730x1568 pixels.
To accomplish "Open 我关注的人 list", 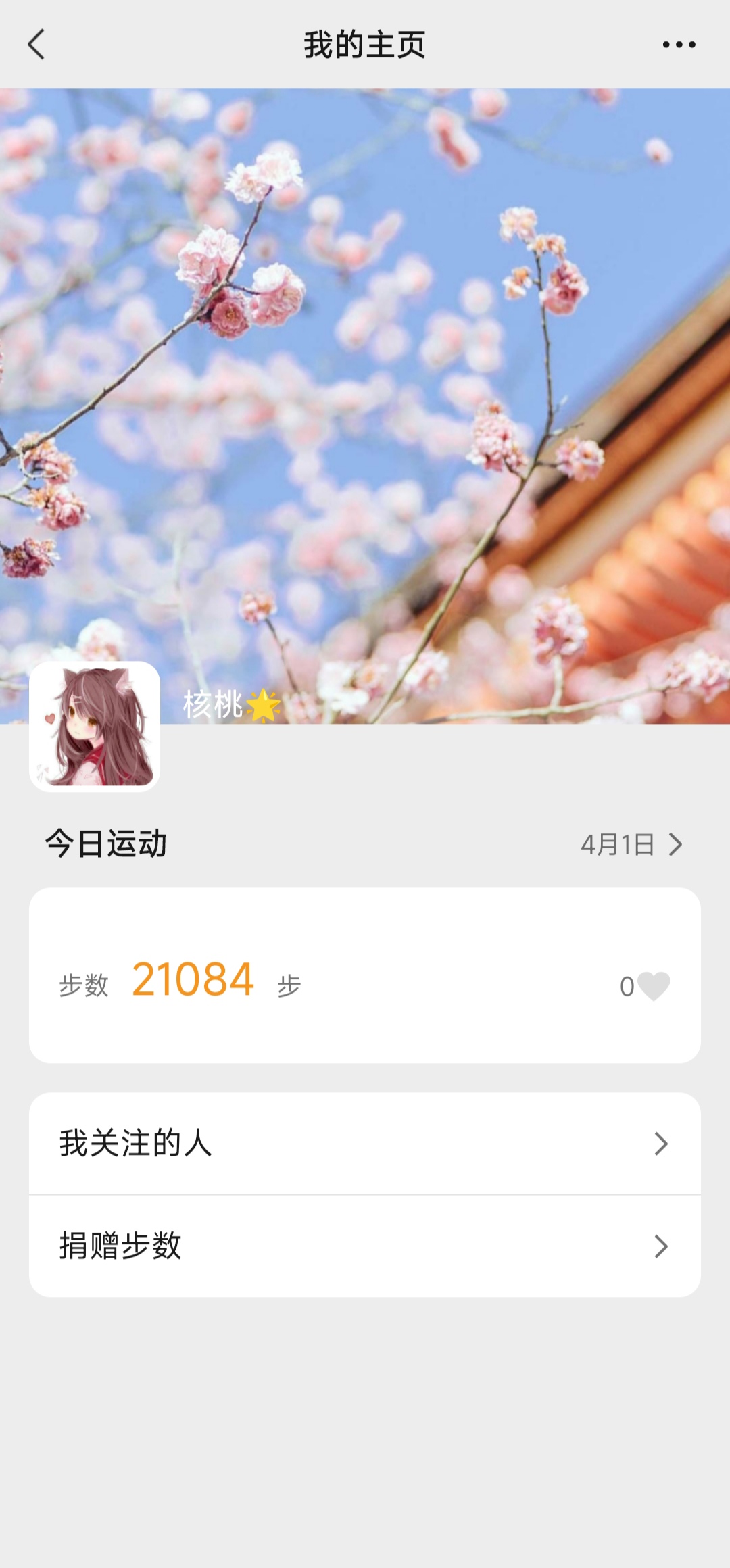I will coord(365,1144).
